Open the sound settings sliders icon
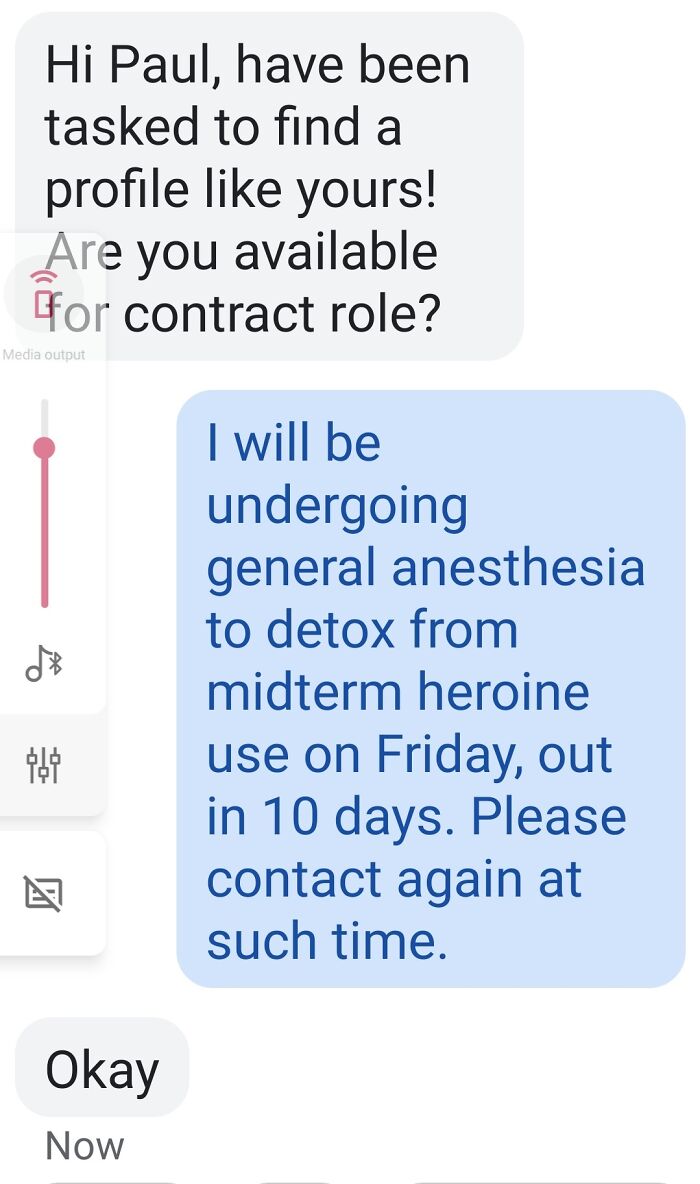The height and width of the screenshot is (1184, 700). pyautogui.click(x=44, y=765)
